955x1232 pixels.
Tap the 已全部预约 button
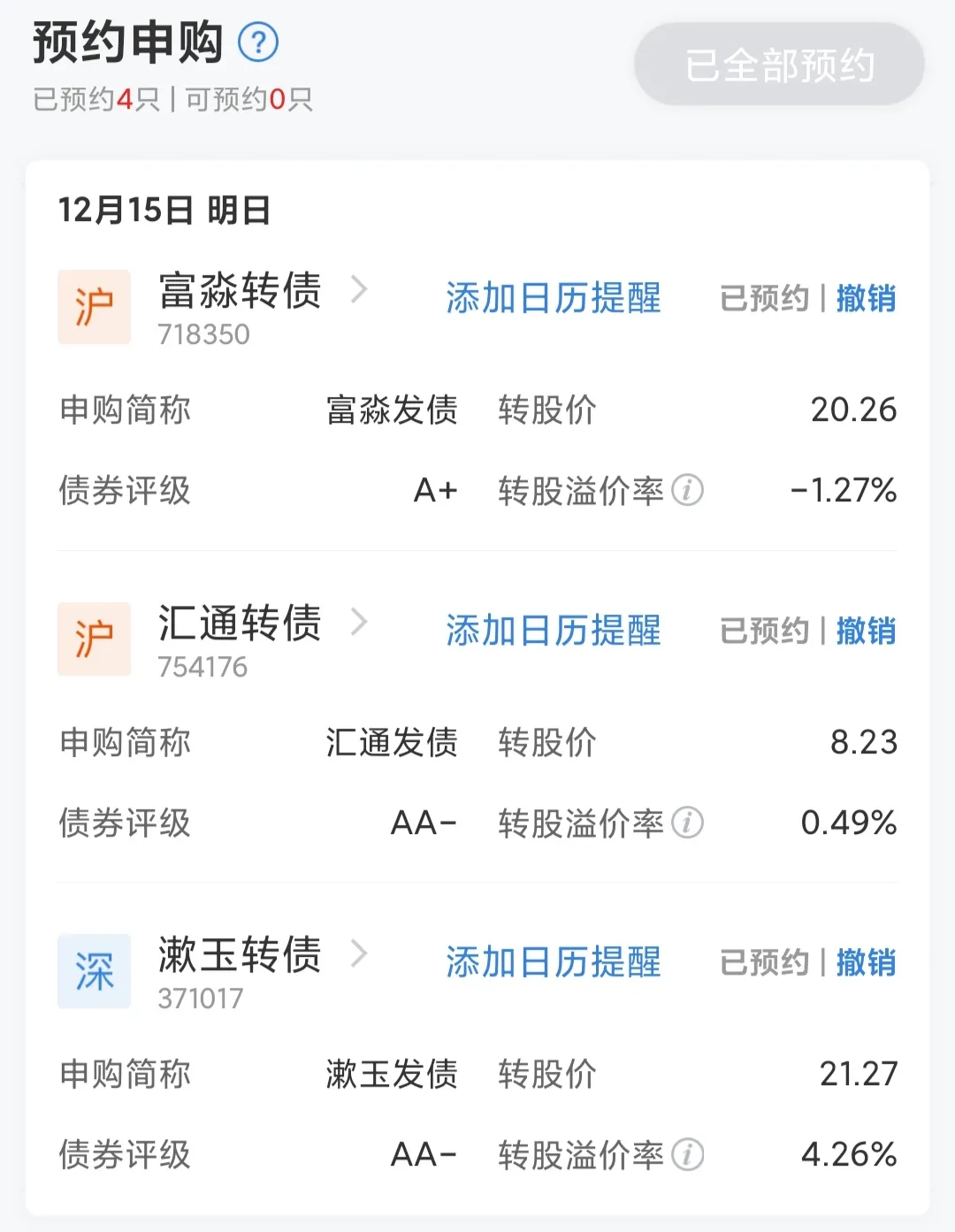(779, 65)
